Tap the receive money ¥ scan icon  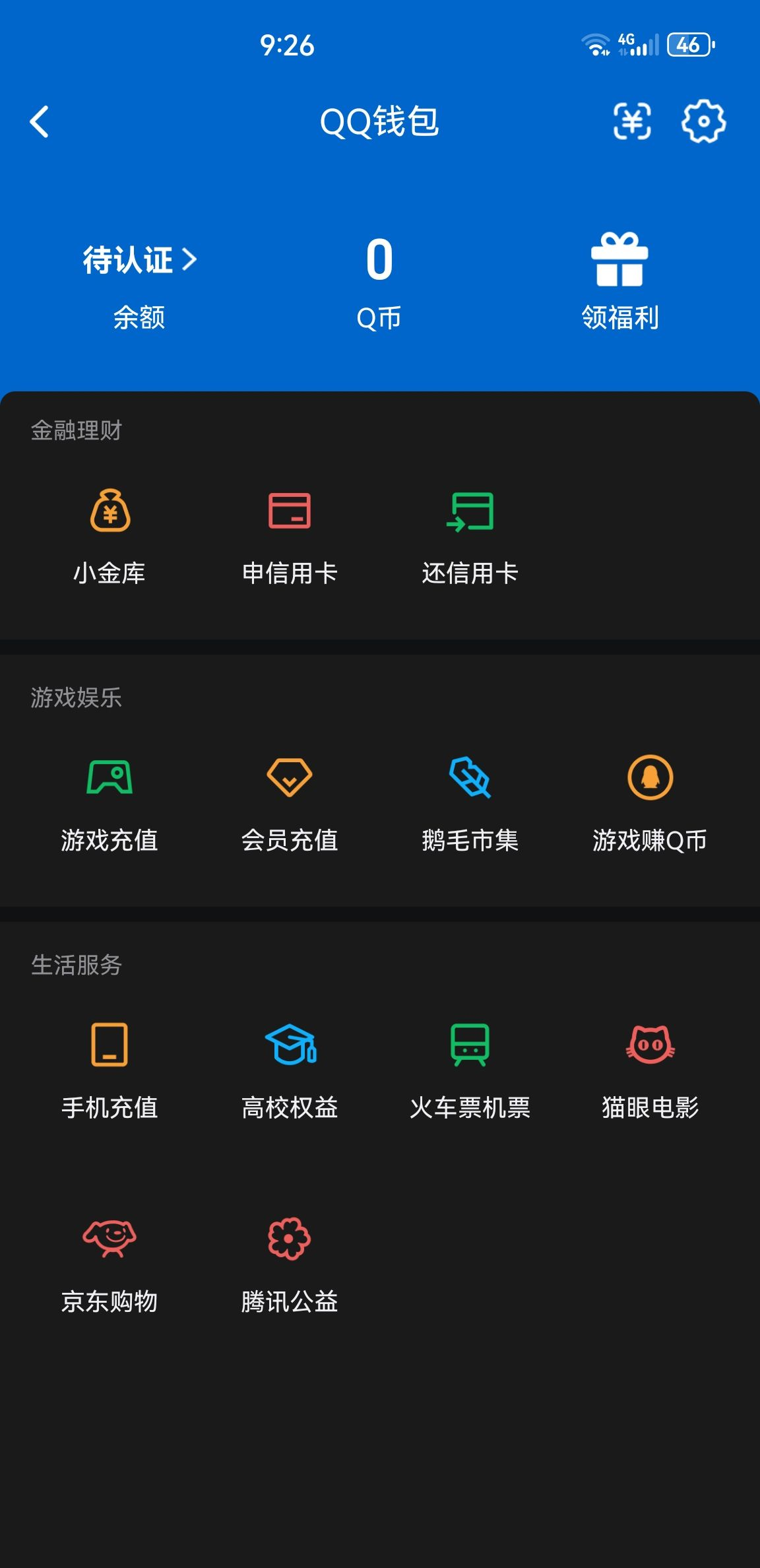point(631,121)
